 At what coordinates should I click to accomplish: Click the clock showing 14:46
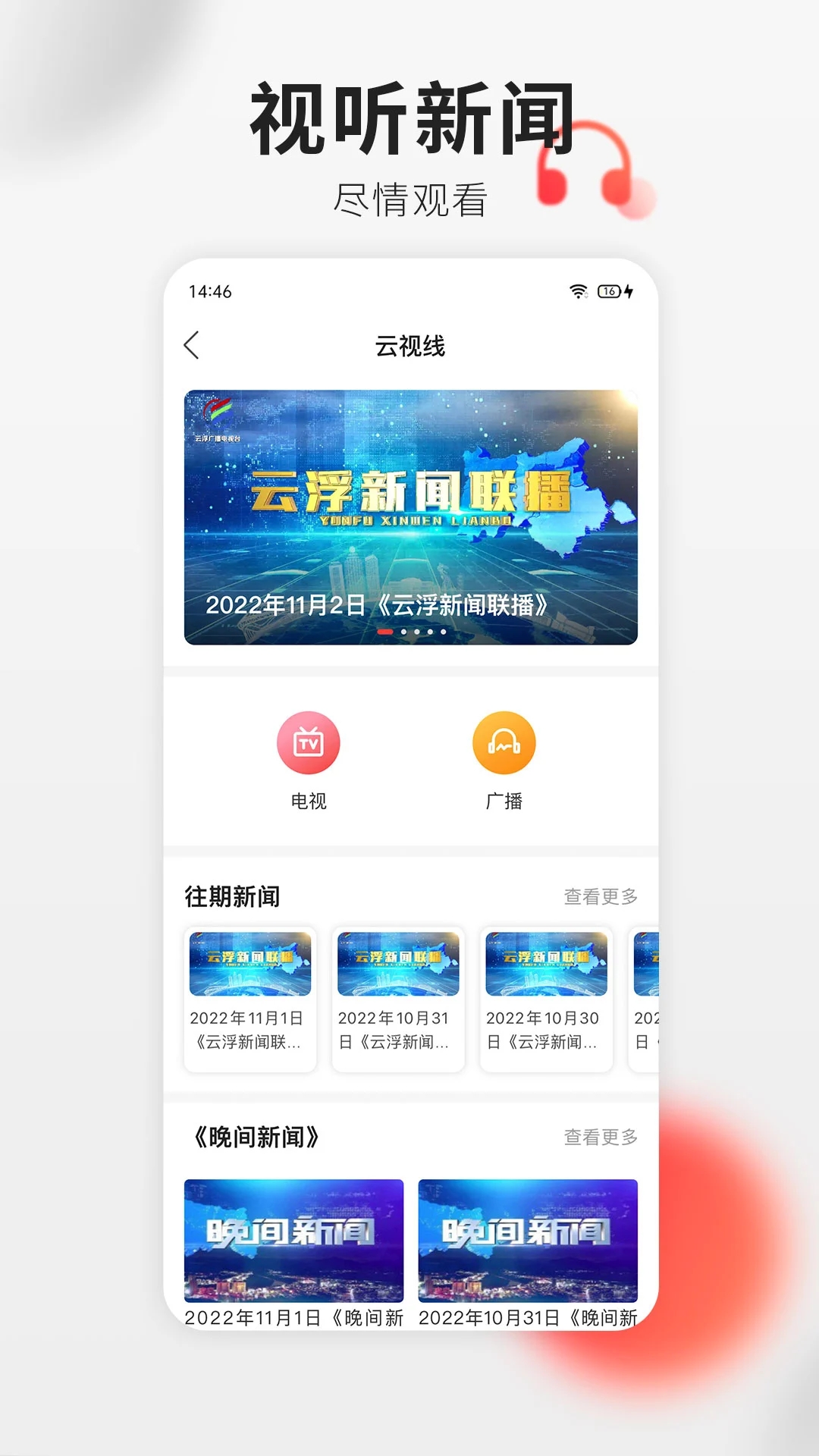(x=209, y=290)
